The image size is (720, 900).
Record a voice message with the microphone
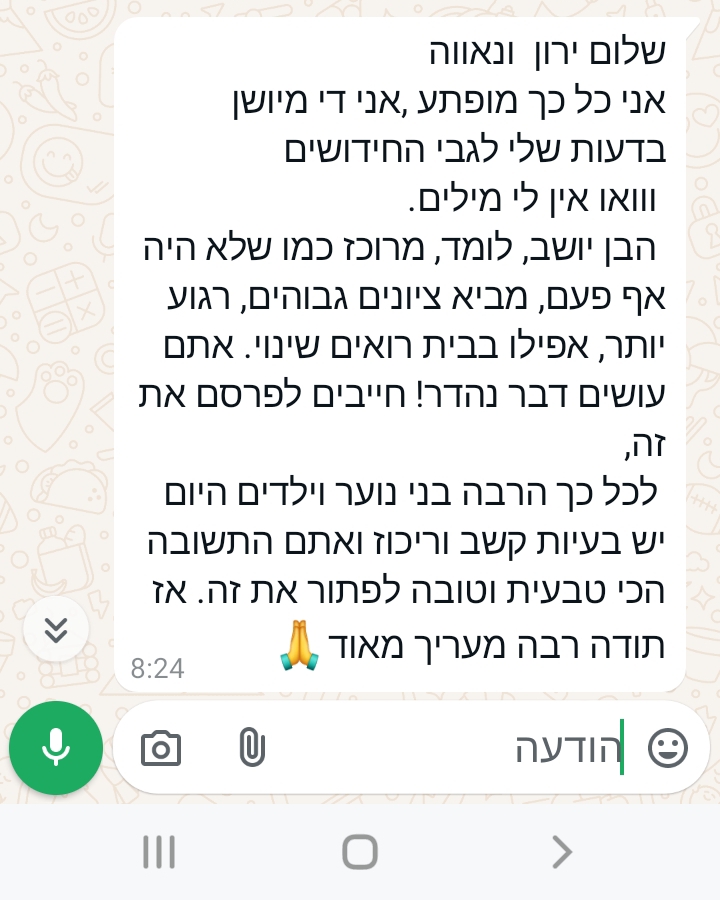(x=56, y=747)
